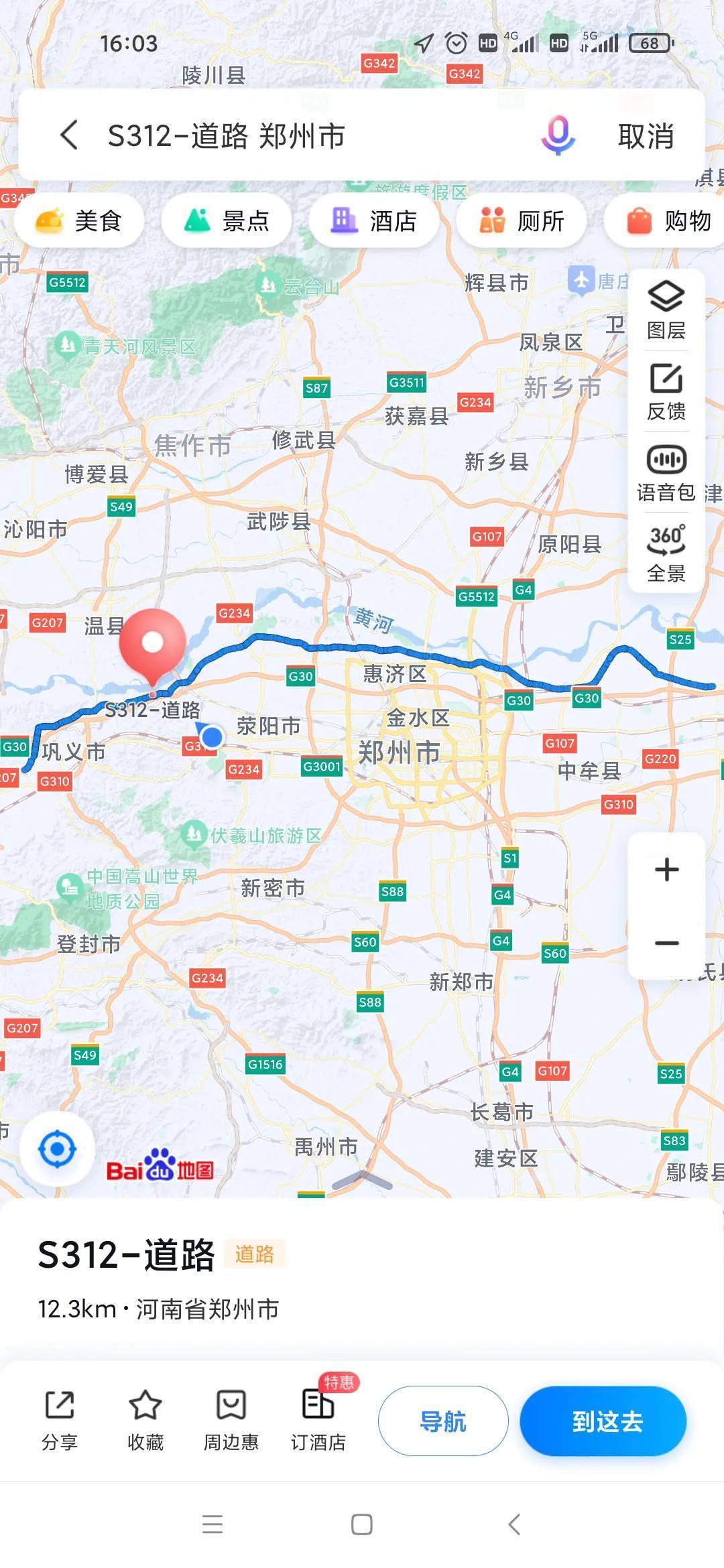The image size is (724, 1568).
Task: Start 导航 navigation
Action: [x=443, y=1421]
